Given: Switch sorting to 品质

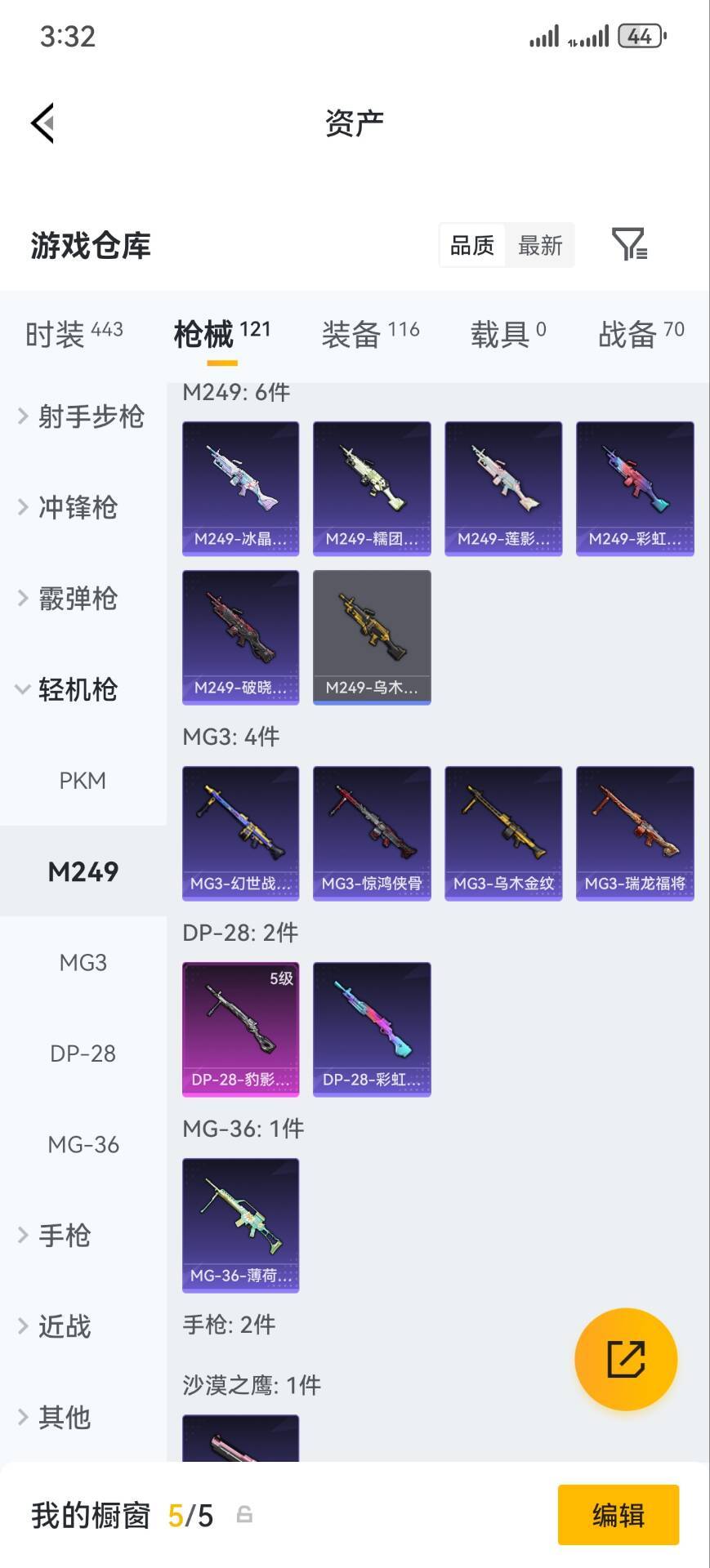Looking at the screenshot, I should coord(472,245).
